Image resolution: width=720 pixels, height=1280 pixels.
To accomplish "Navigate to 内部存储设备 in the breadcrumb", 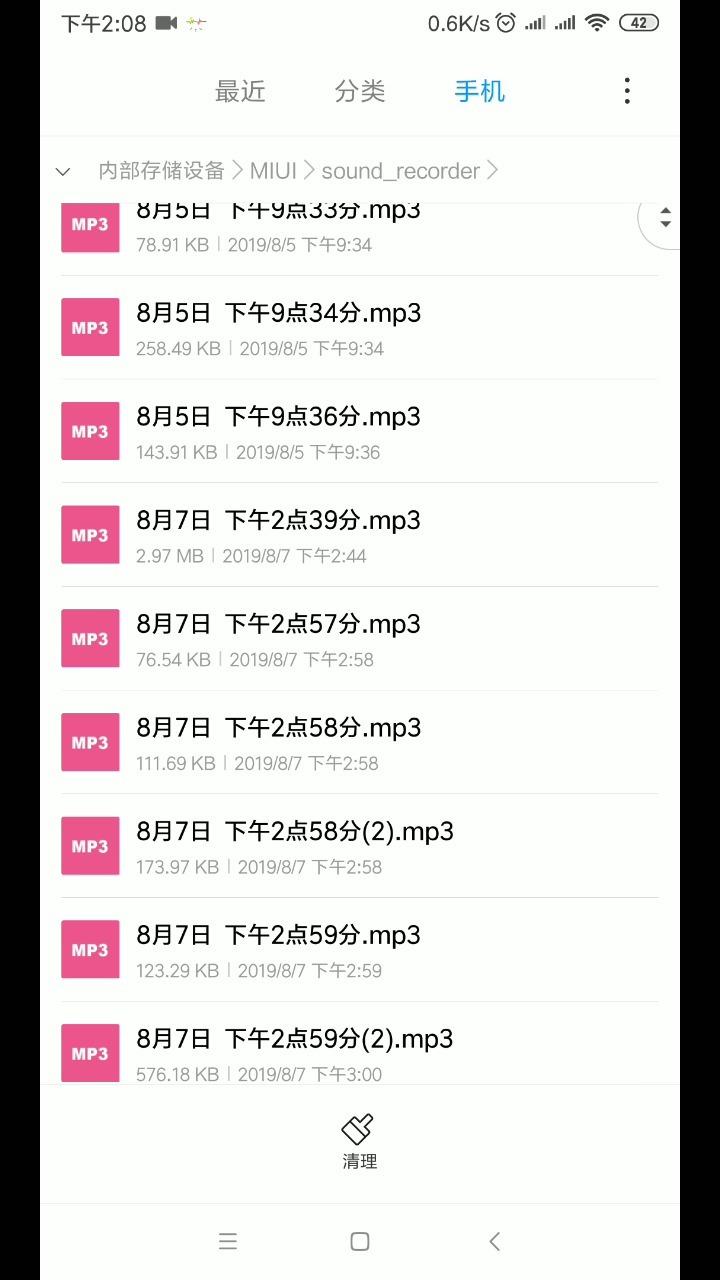I will pyautogui.click(x=160, y=171).
